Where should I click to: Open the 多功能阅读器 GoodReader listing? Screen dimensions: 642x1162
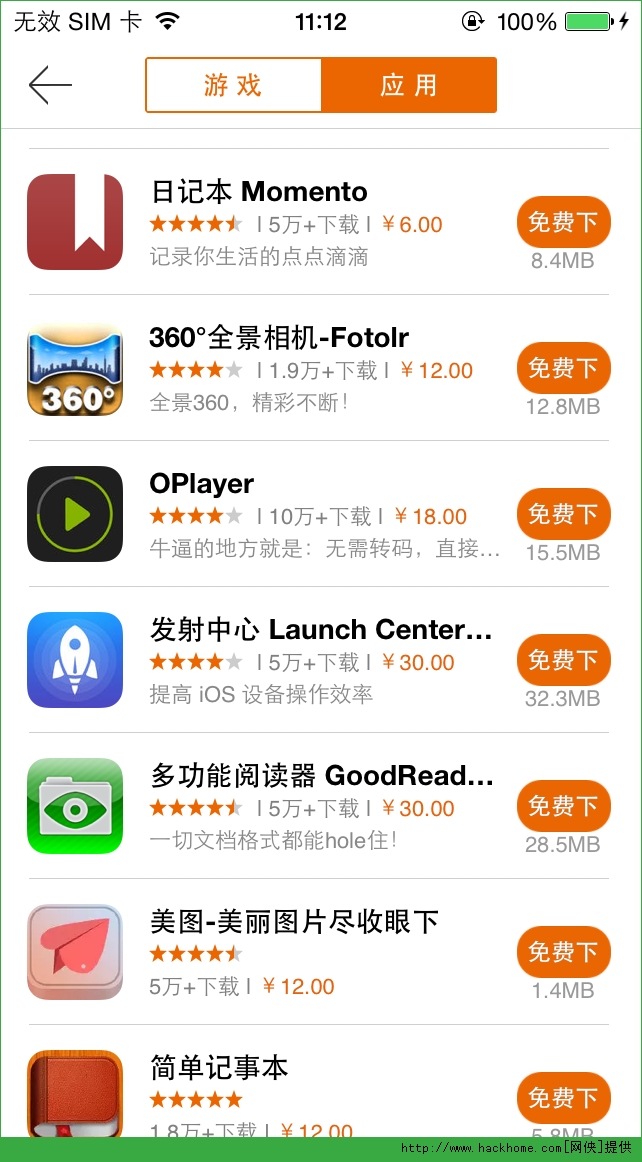300,806
